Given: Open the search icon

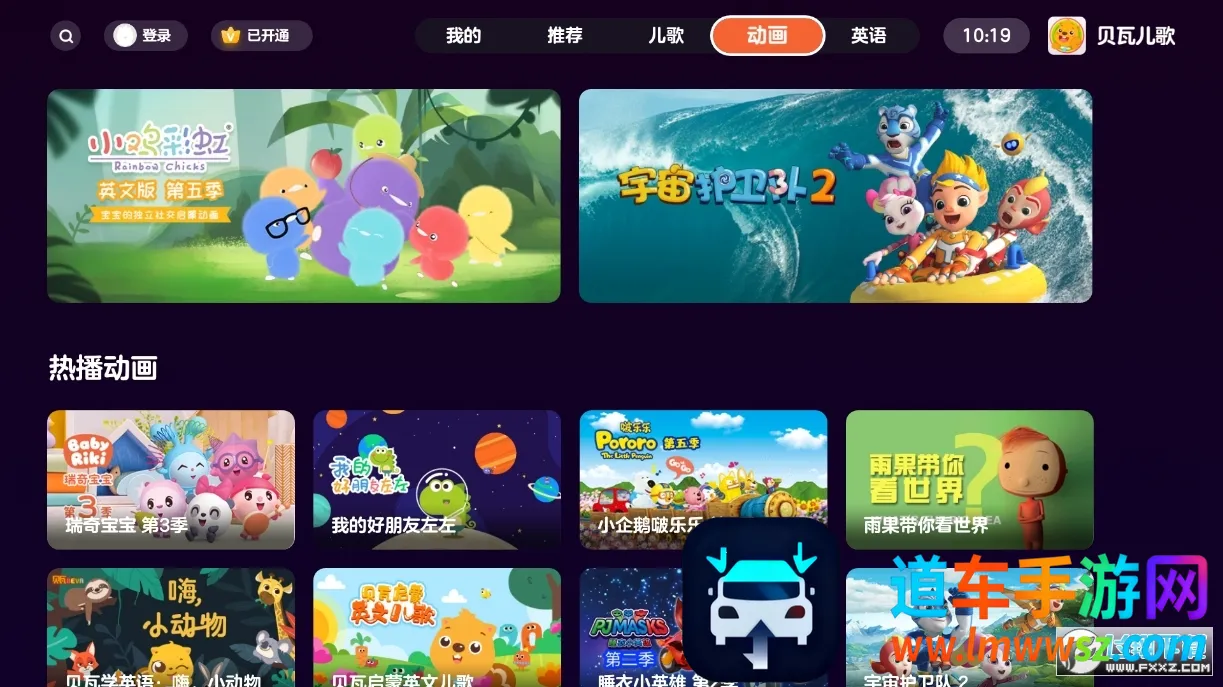Looking at the screenshot, I should [x=66, y=36].
